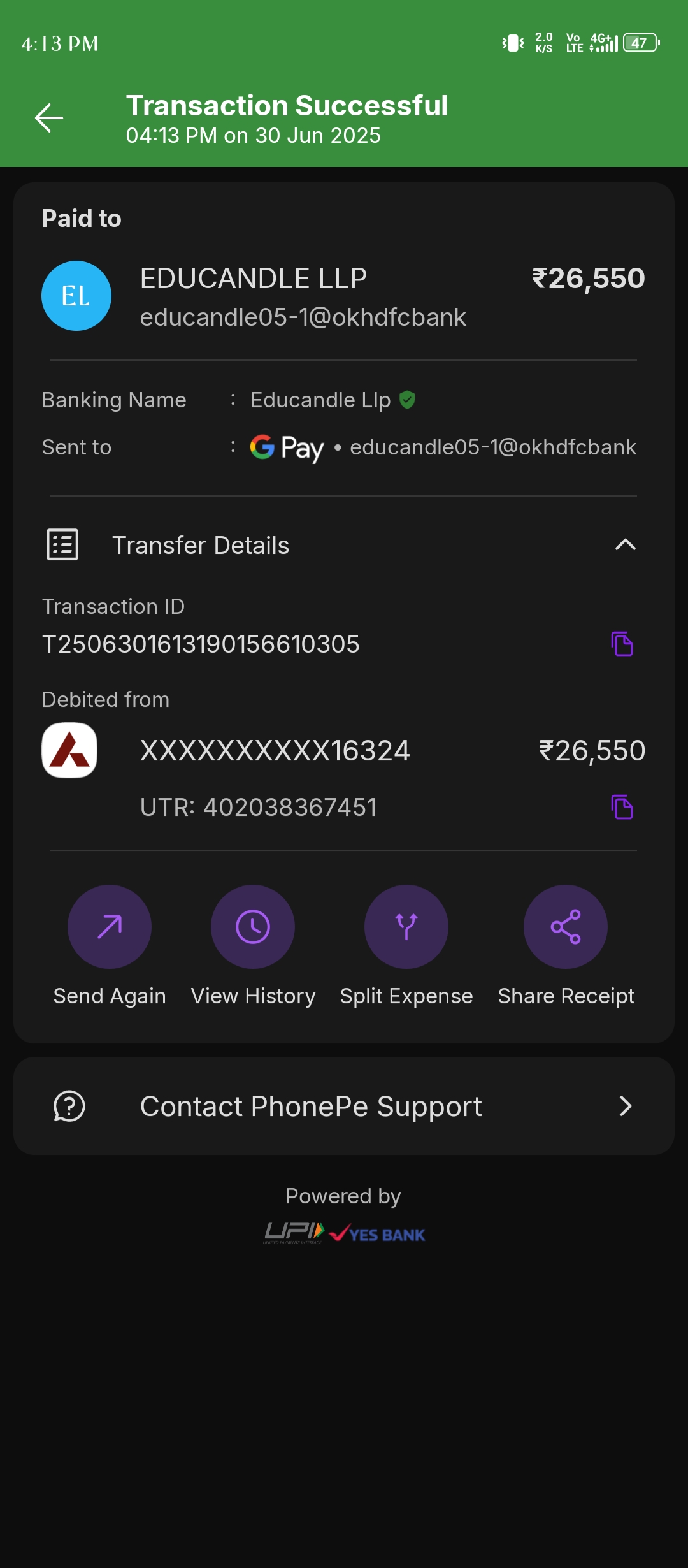Screen dimensions: 688x1568
Task: Go back using the top arrow
Action: coord(49,118)
